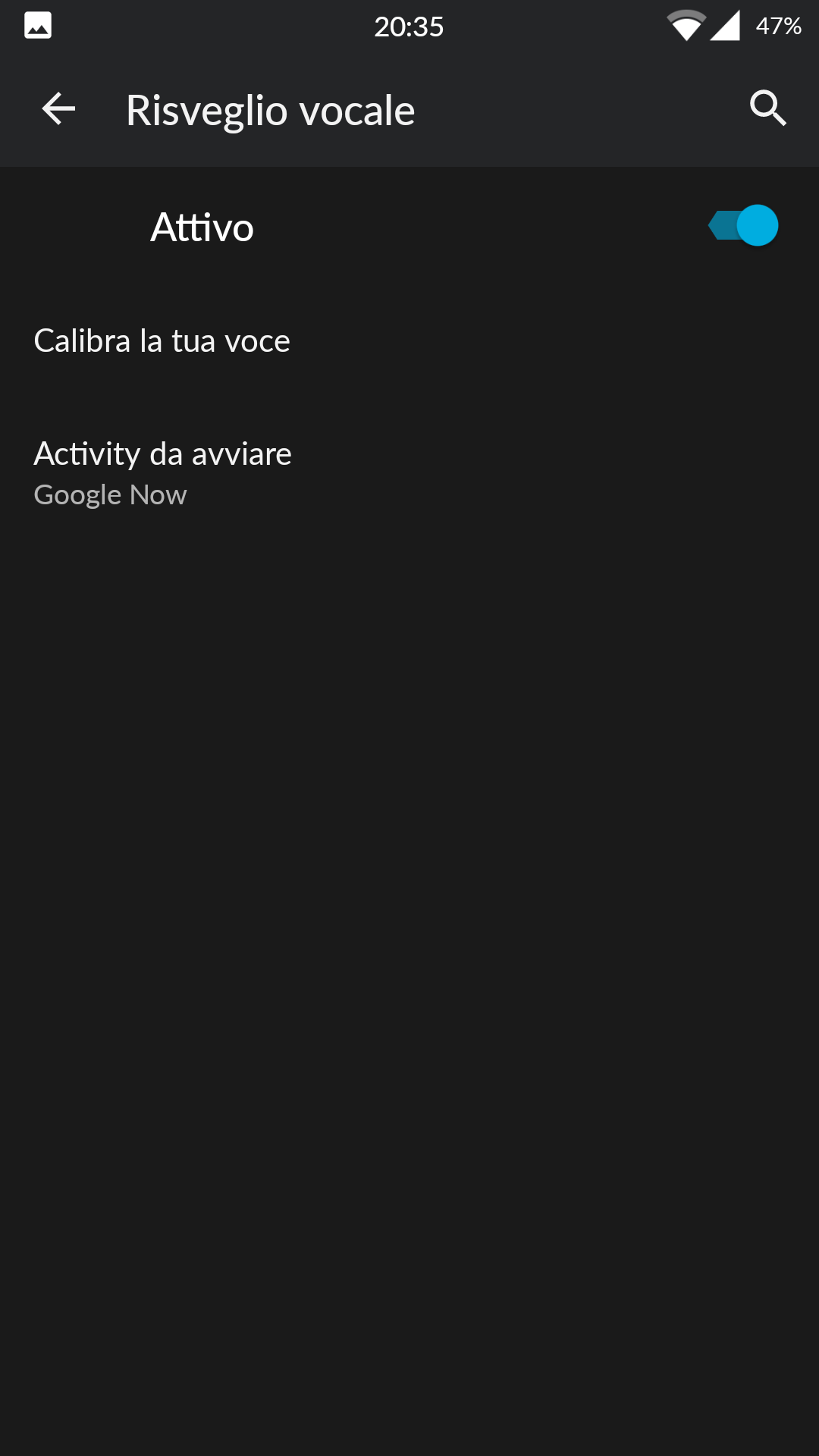
Task: Go back from Risveglio vocale
Action: (x=58, y=109)
